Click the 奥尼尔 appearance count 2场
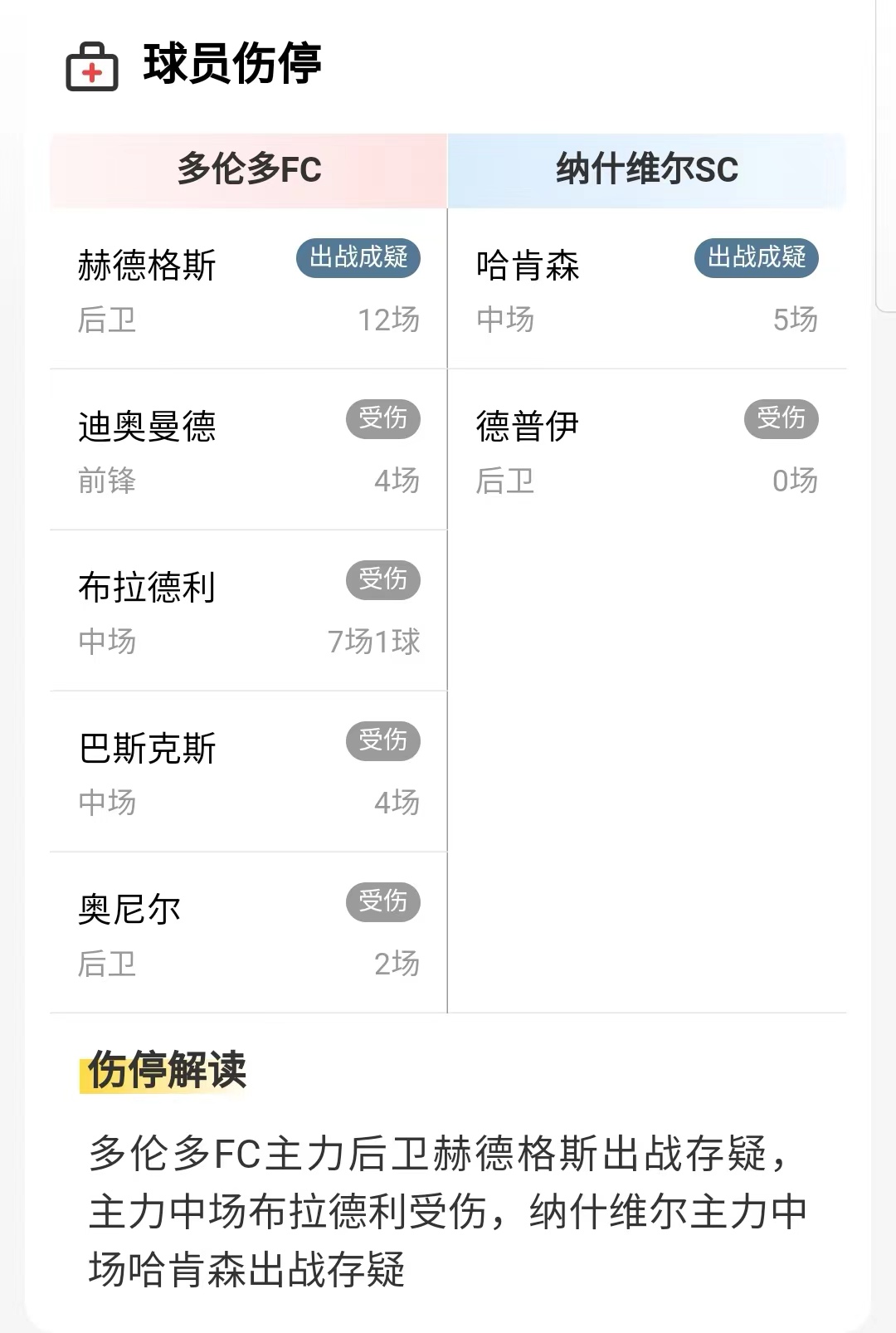The width and height of the screenshot is (896, 1333). pos(397,964)
